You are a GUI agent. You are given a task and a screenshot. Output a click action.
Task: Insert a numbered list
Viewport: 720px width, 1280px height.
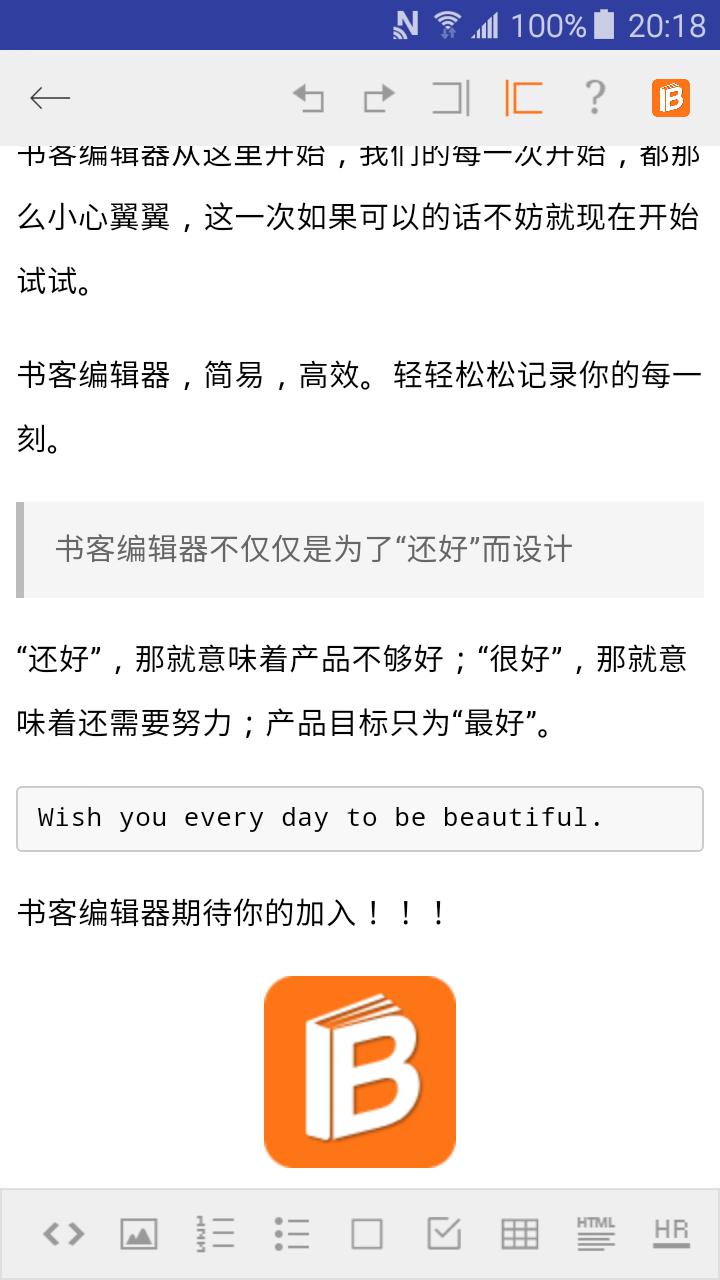pyautogui.click(x=215, y=1234)
